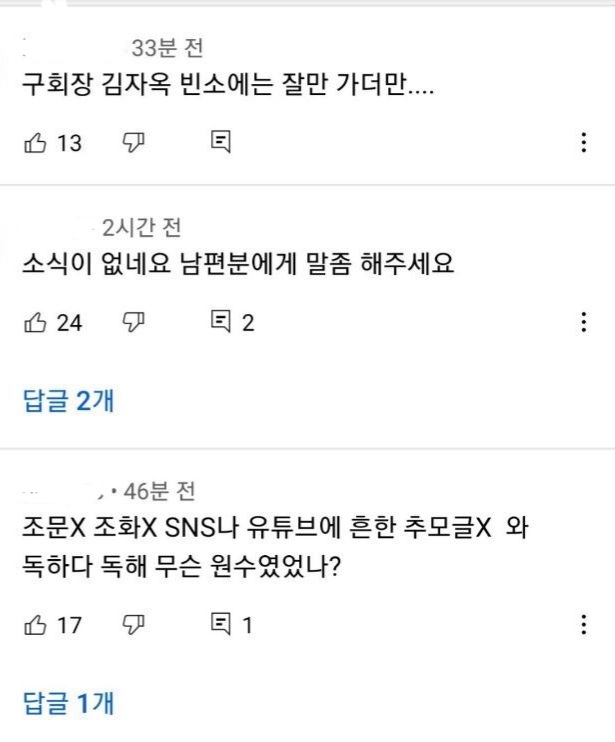Dislike the 소식이 없네요 comment

click(133, 322)
